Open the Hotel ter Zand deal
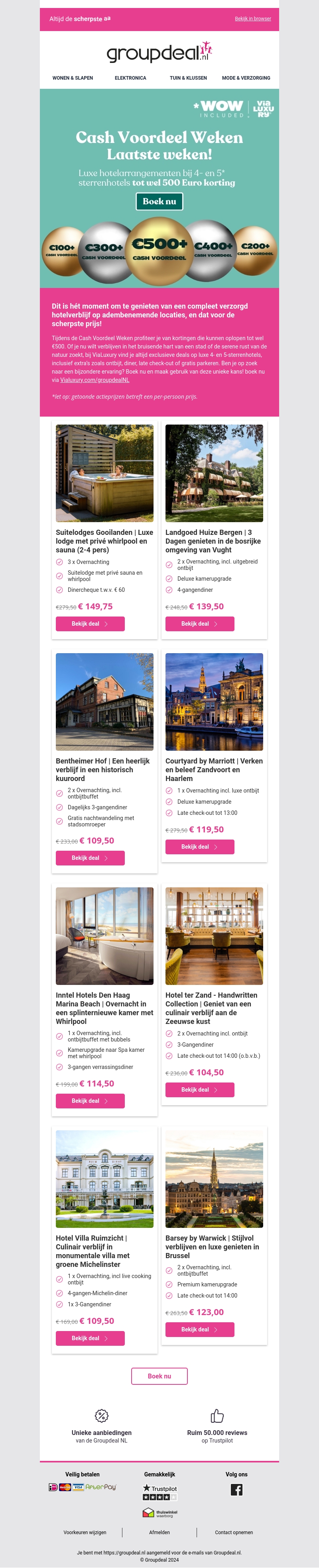This screenshot has height=1568, width=319. point(199,1090)
